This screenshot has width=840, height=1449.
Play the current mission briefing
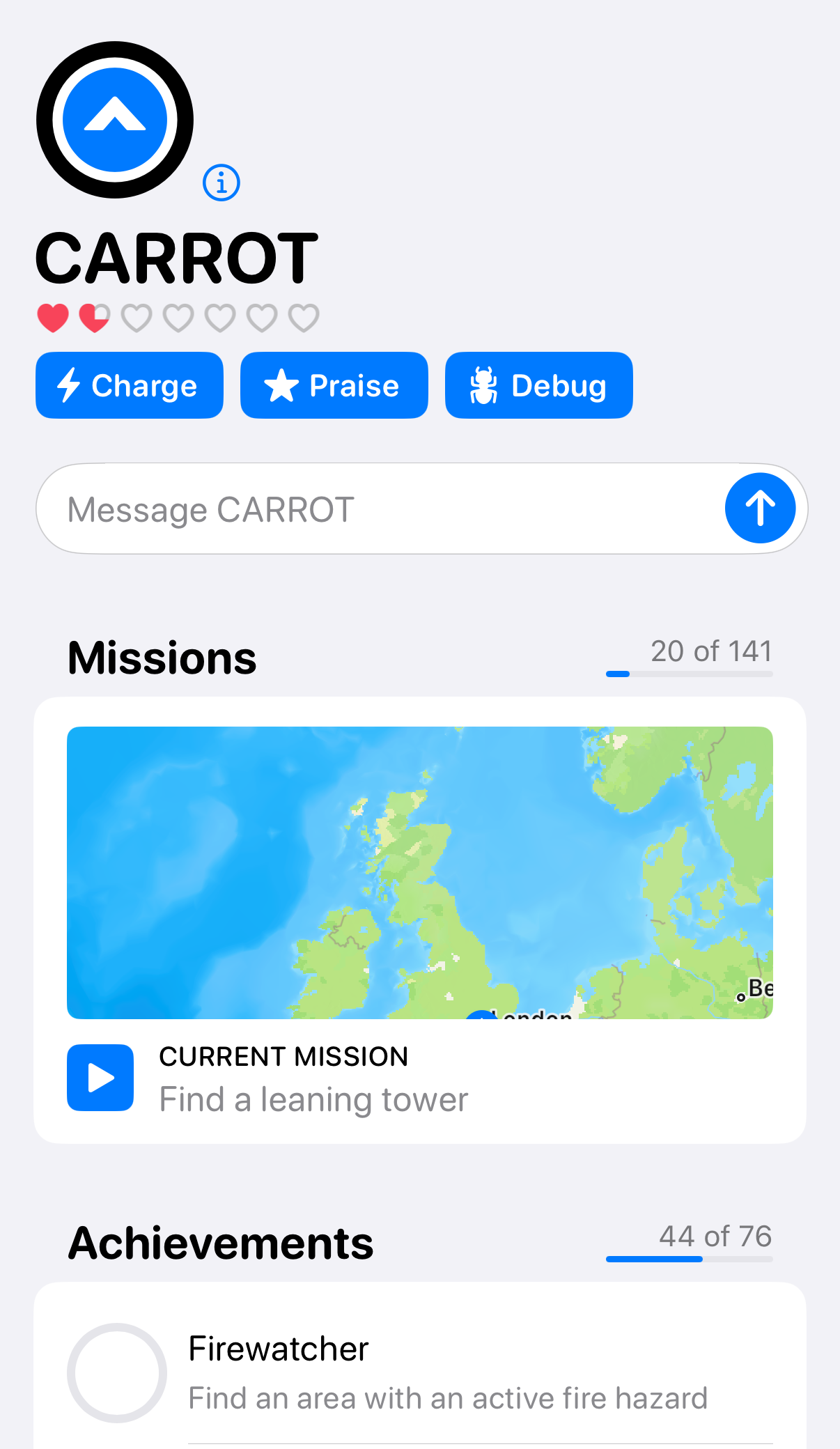[x=100, y=1077]
